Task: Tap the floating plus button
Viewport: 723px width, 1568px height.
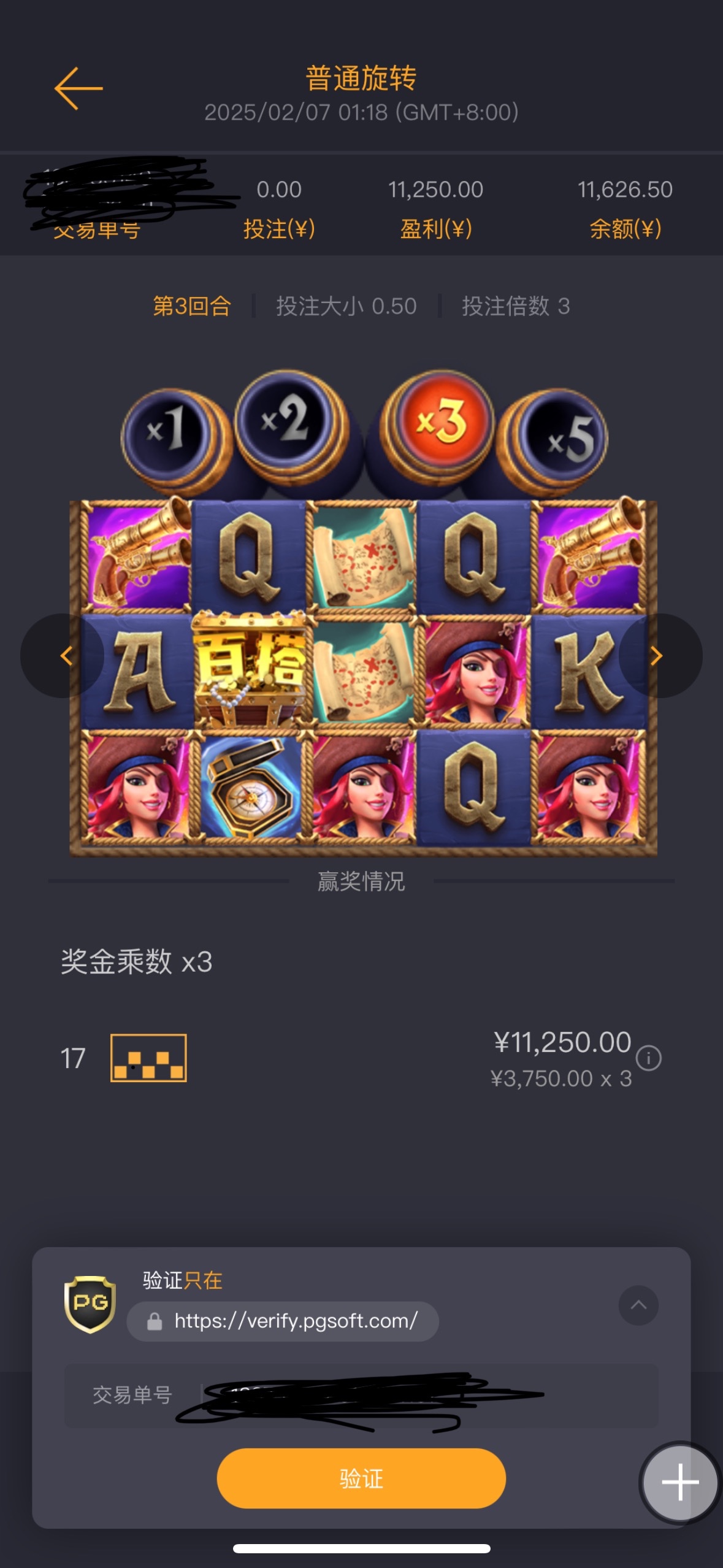Action: tap(679, 1482)
